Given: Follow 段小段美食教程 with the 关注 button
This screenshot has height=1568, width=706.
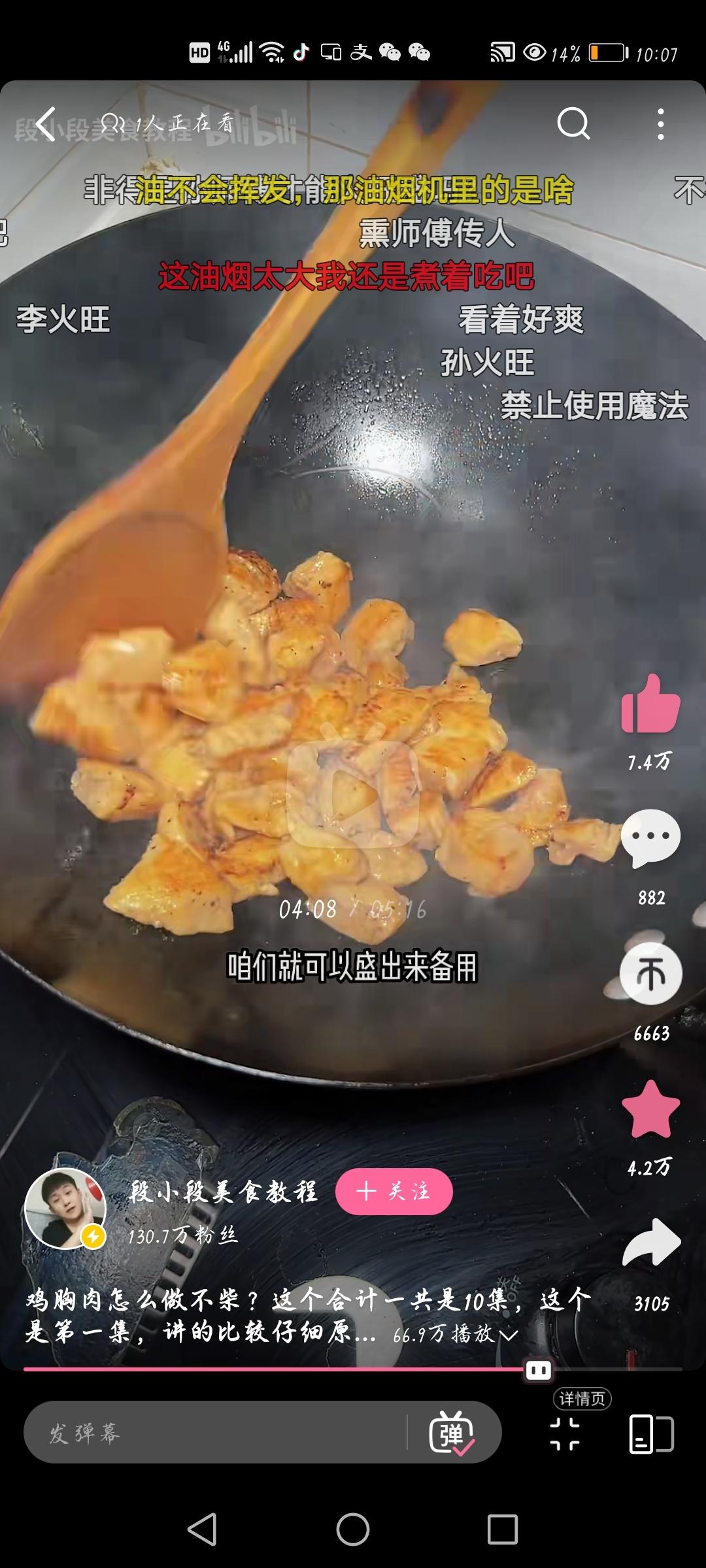Looking at the screenshot, I should [x=394, y=1192].
